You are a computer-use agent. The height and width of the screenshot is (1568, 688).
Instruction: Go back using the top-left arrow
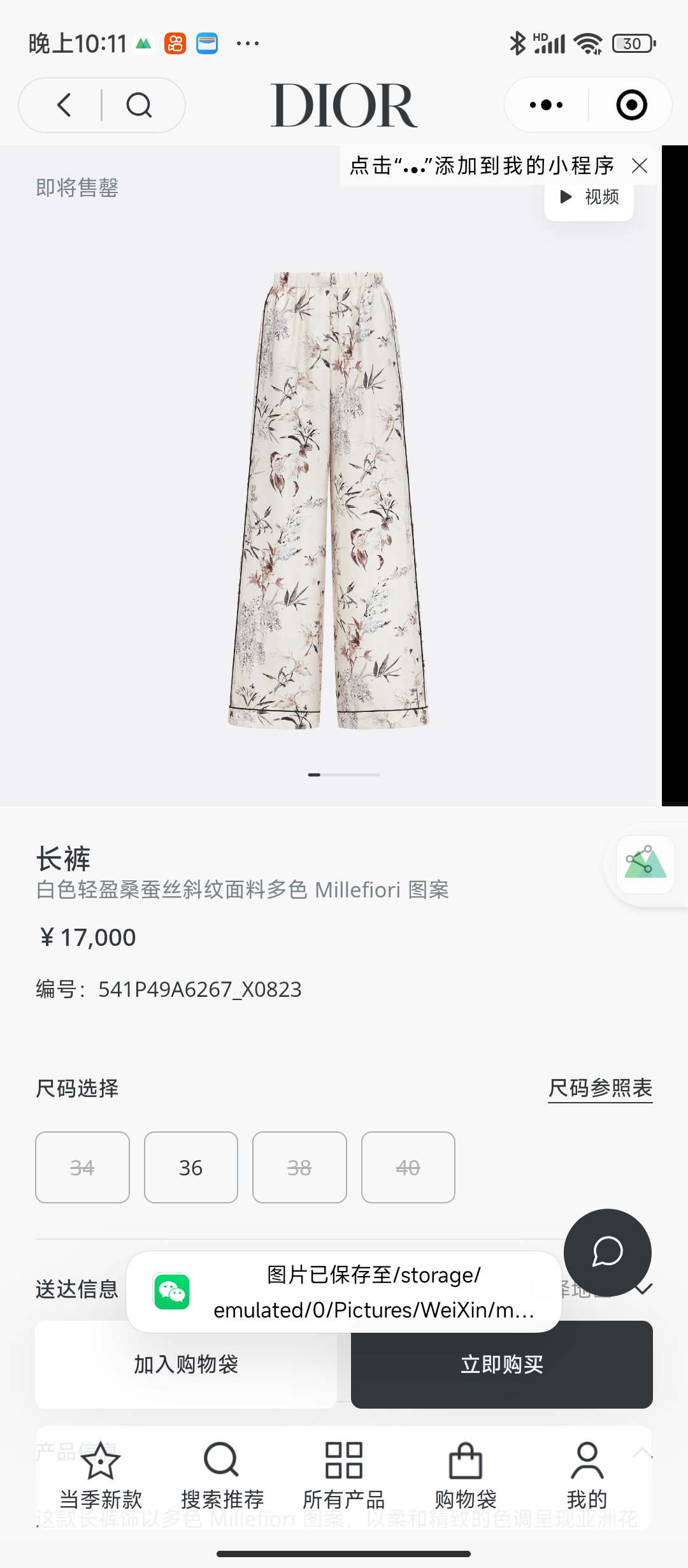click(64, 105)
